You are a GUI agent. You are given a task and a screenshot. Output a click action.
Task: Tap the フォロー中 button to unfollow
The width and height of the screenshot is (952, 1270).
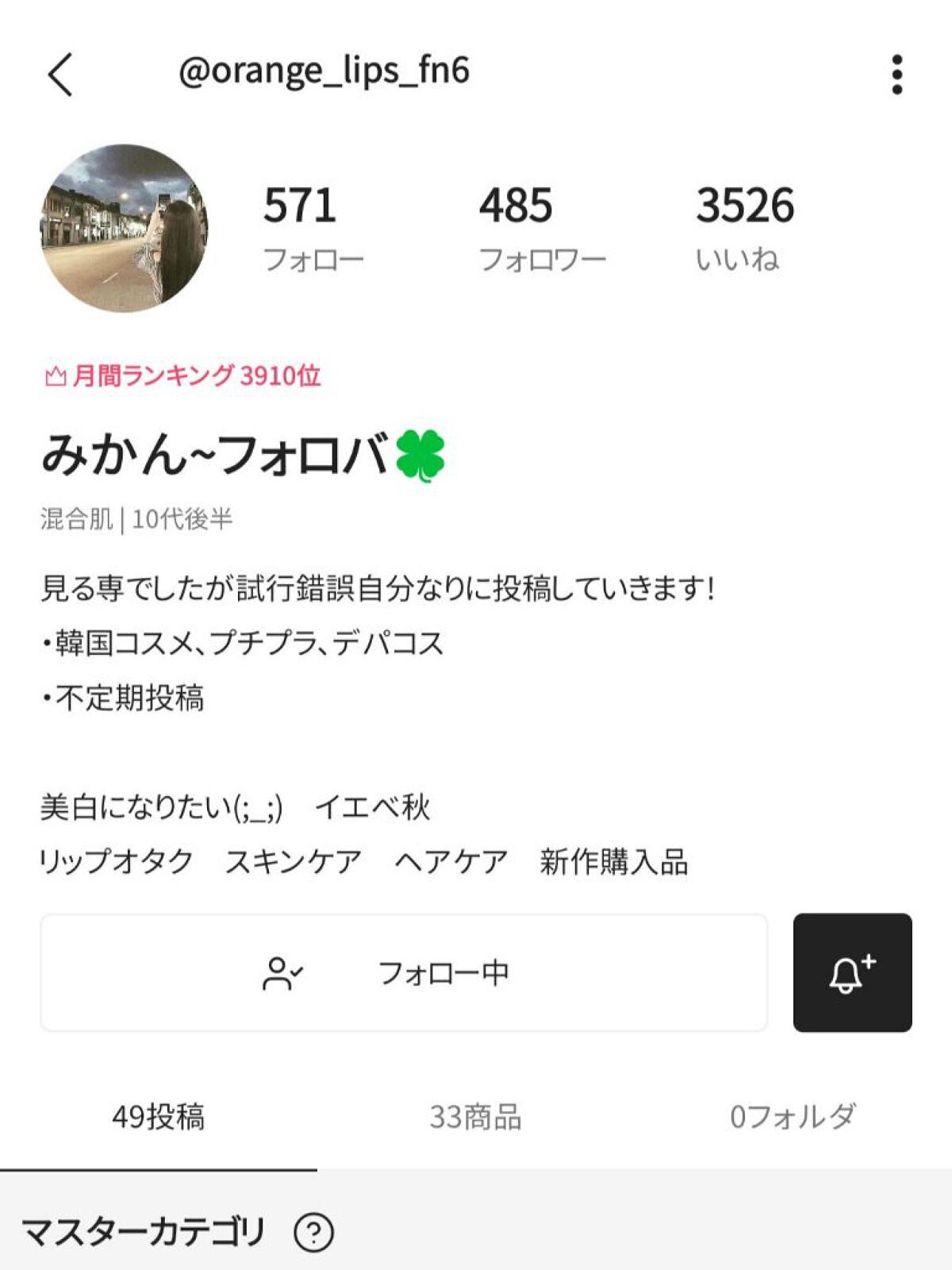404,972
